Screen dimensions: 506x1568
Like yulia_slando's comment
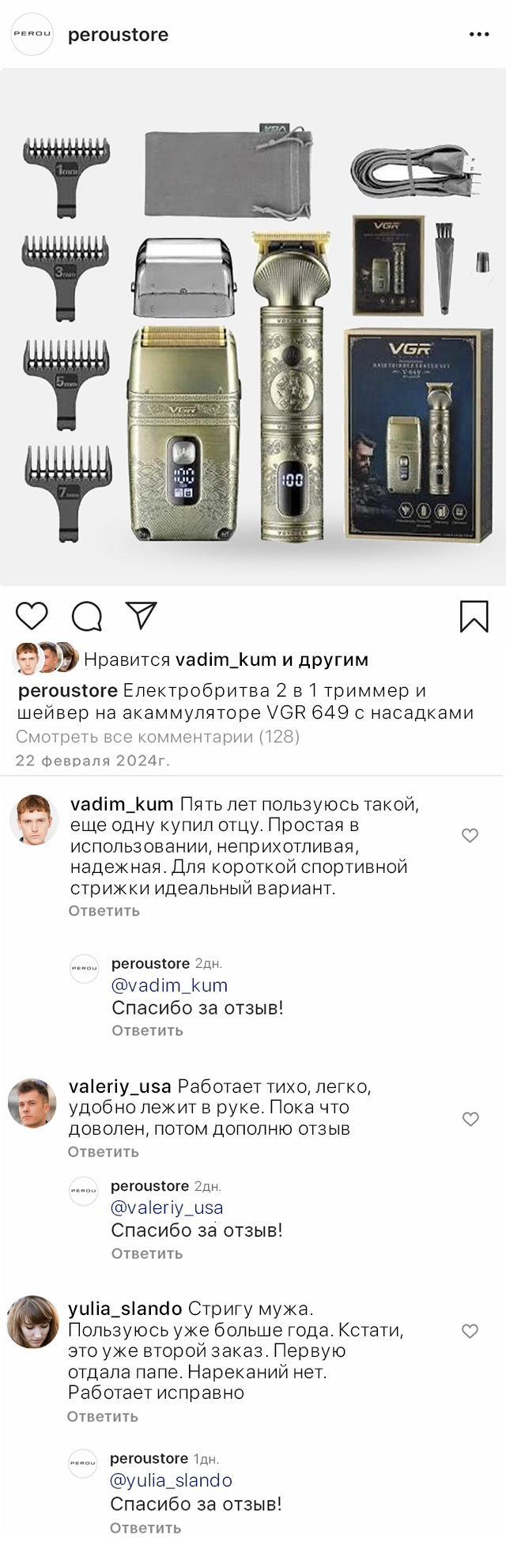click(x=470, y=1331)
